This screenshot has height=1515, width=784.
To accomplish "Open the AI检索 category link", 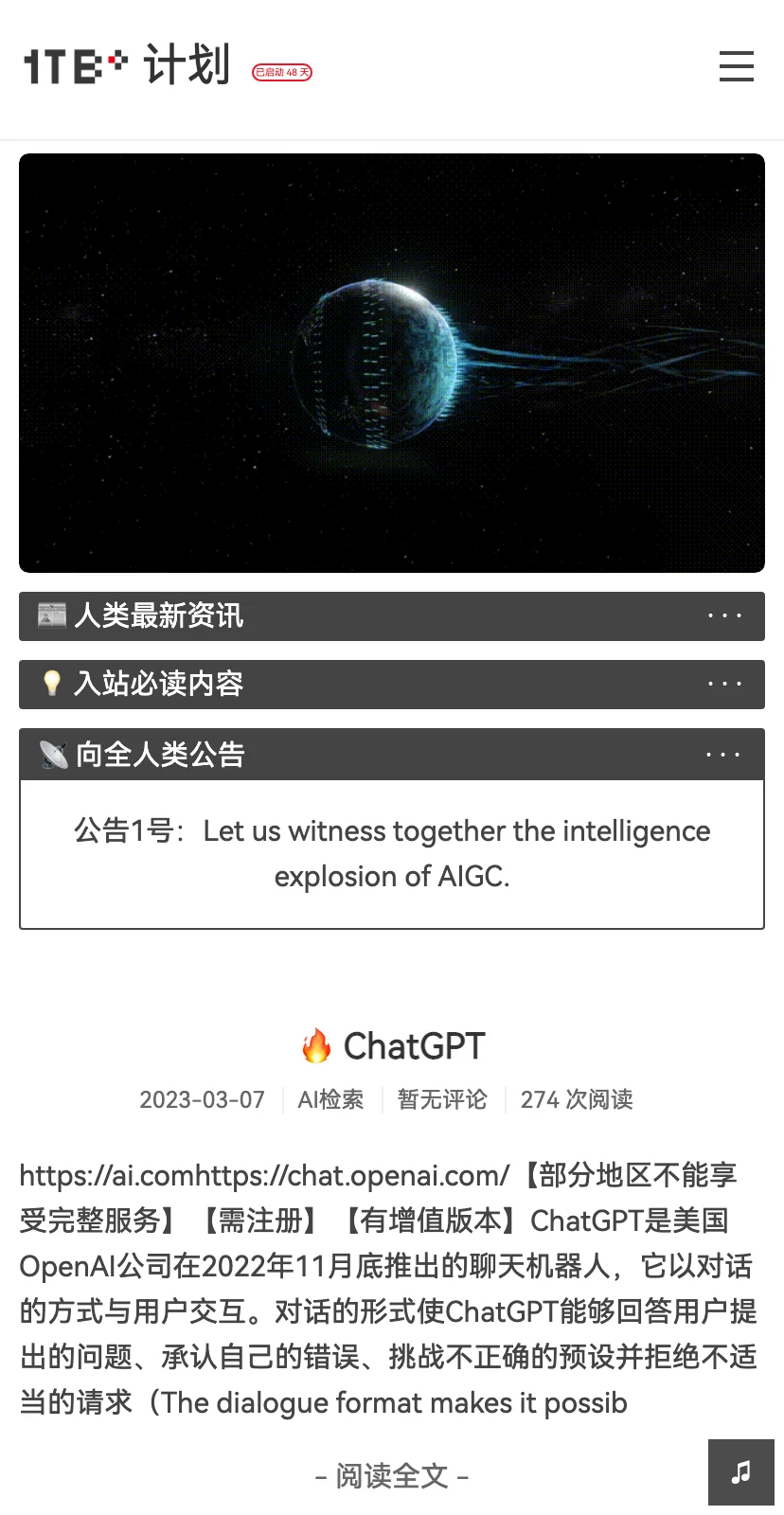I will click(x=330, y=1099).
